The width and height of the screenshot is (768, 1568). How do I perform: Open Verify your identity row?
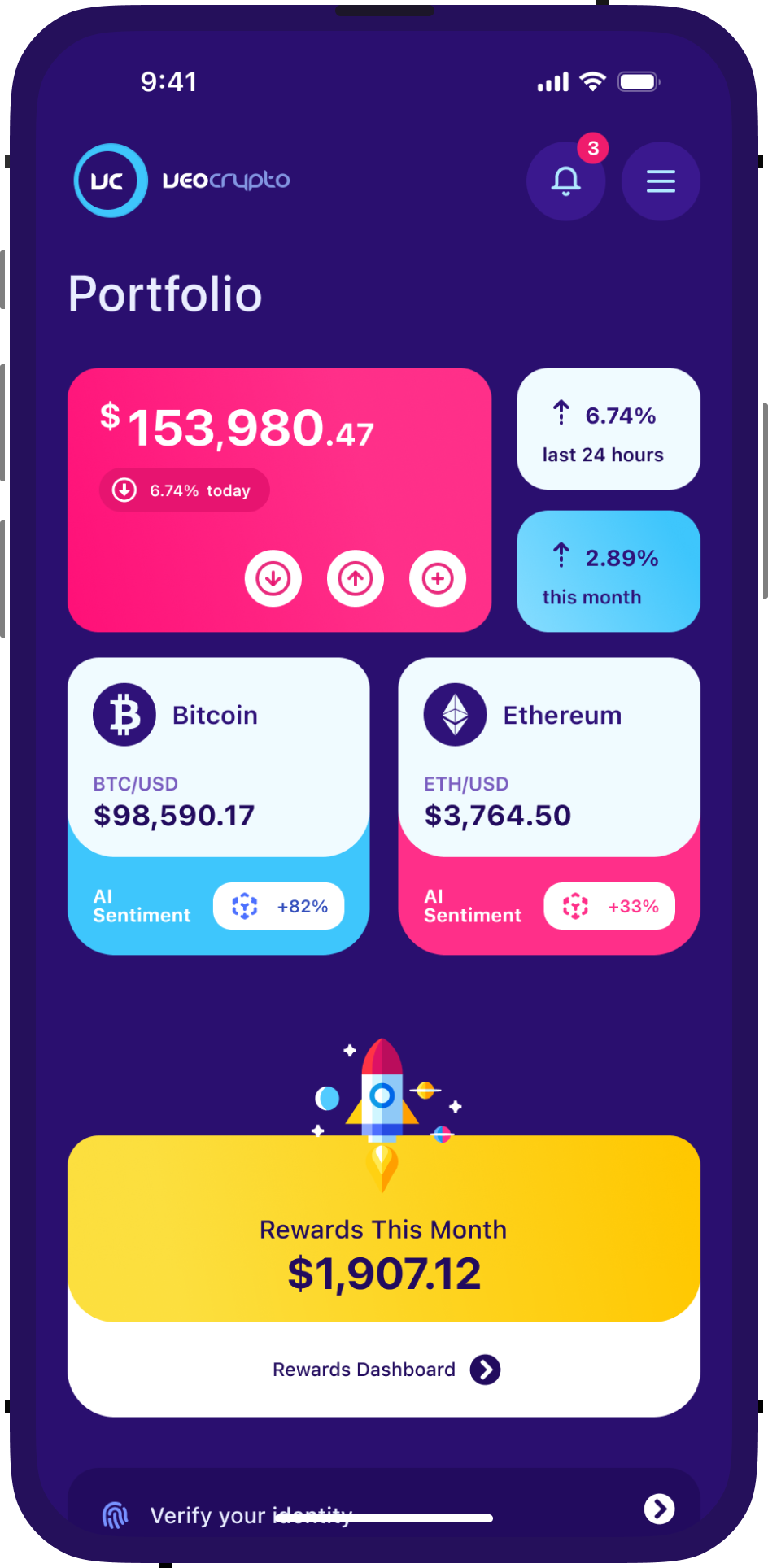(x=384, y=1511)
